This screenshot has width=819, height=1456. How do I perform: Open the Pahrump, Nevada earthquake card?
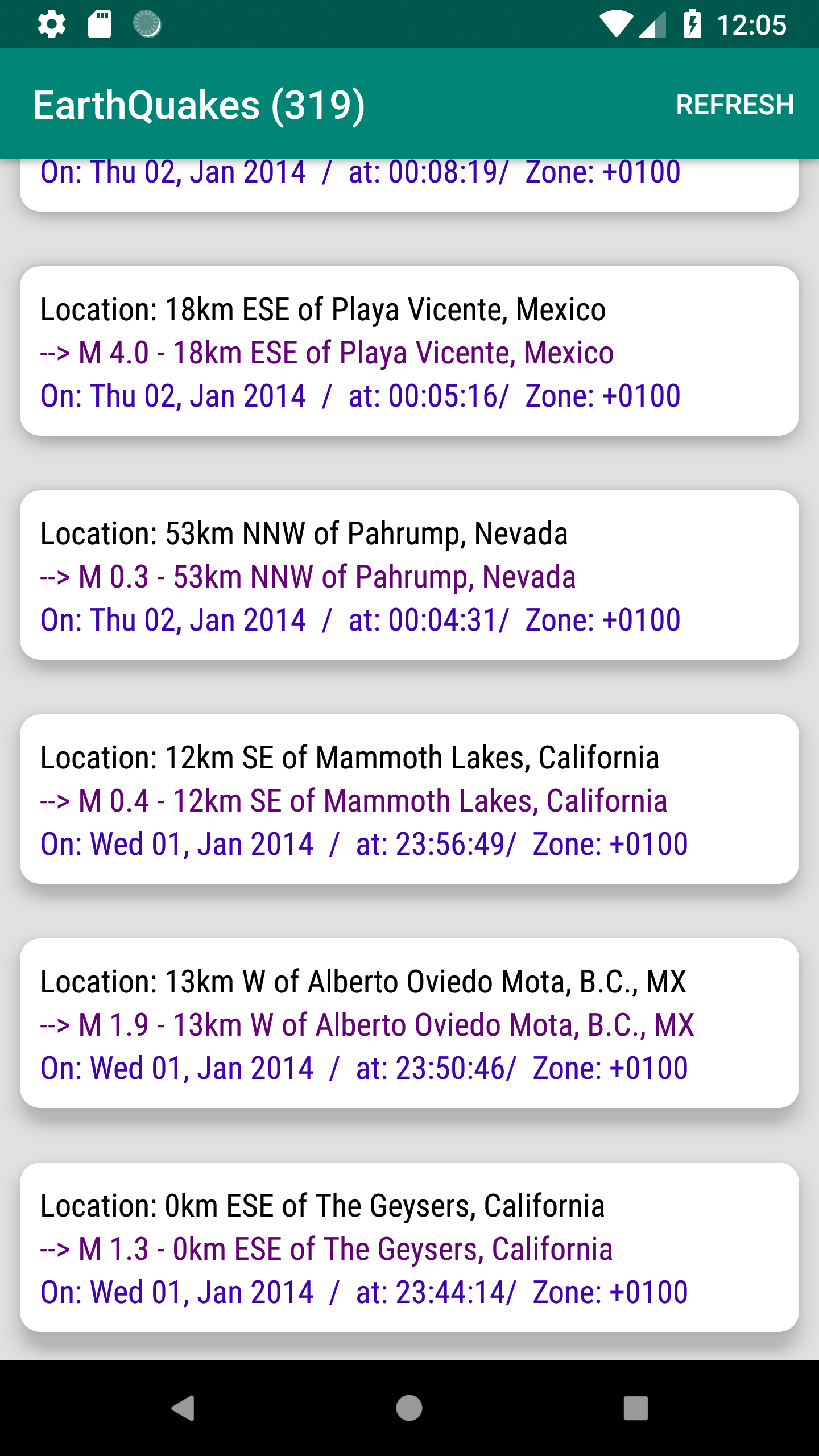(x=409, y=576)
